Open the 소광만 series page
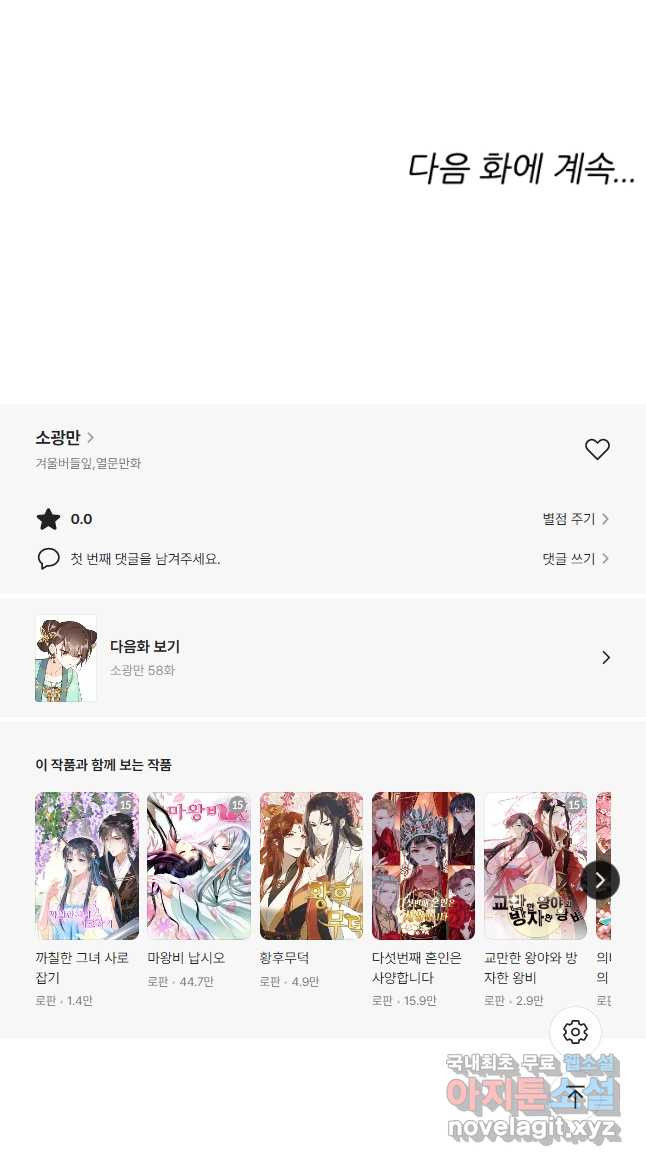Screen dimensions: 646x1166 coord(64,438)
